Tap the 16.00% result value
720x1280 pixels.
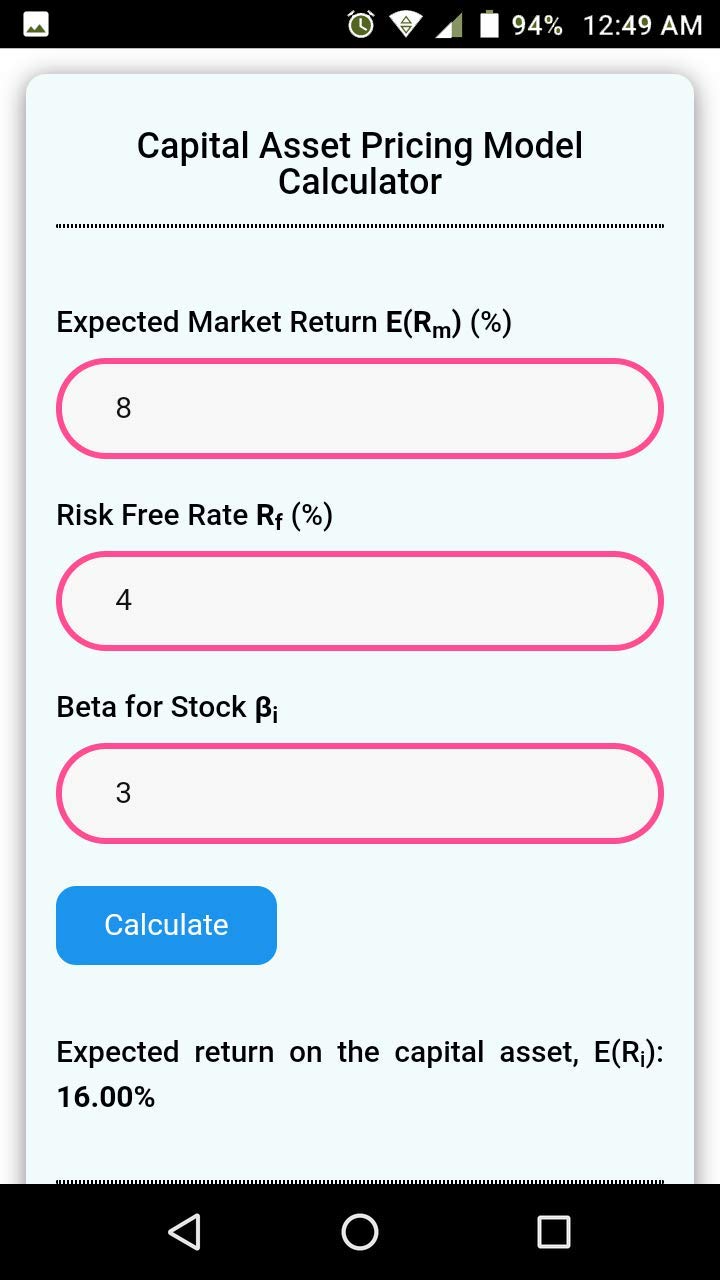coord(105,1096)
